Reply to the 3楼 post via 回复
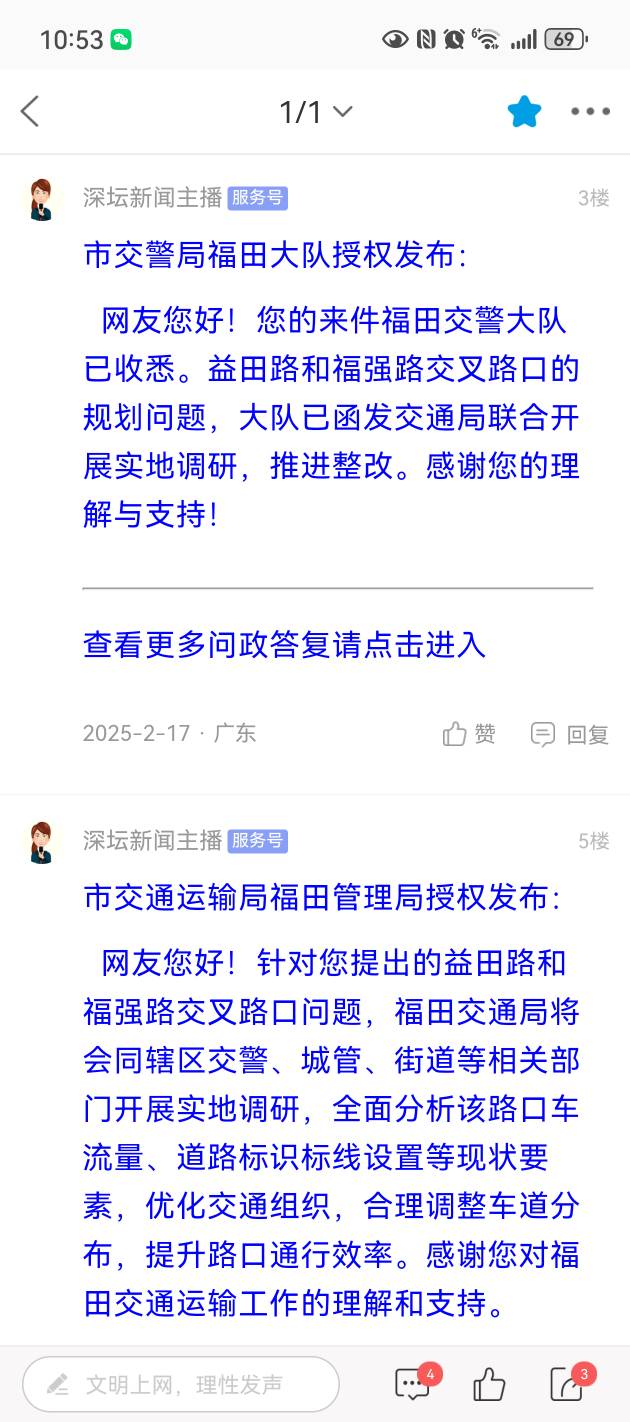This screenshot has width=630, height=1422. 569,734
